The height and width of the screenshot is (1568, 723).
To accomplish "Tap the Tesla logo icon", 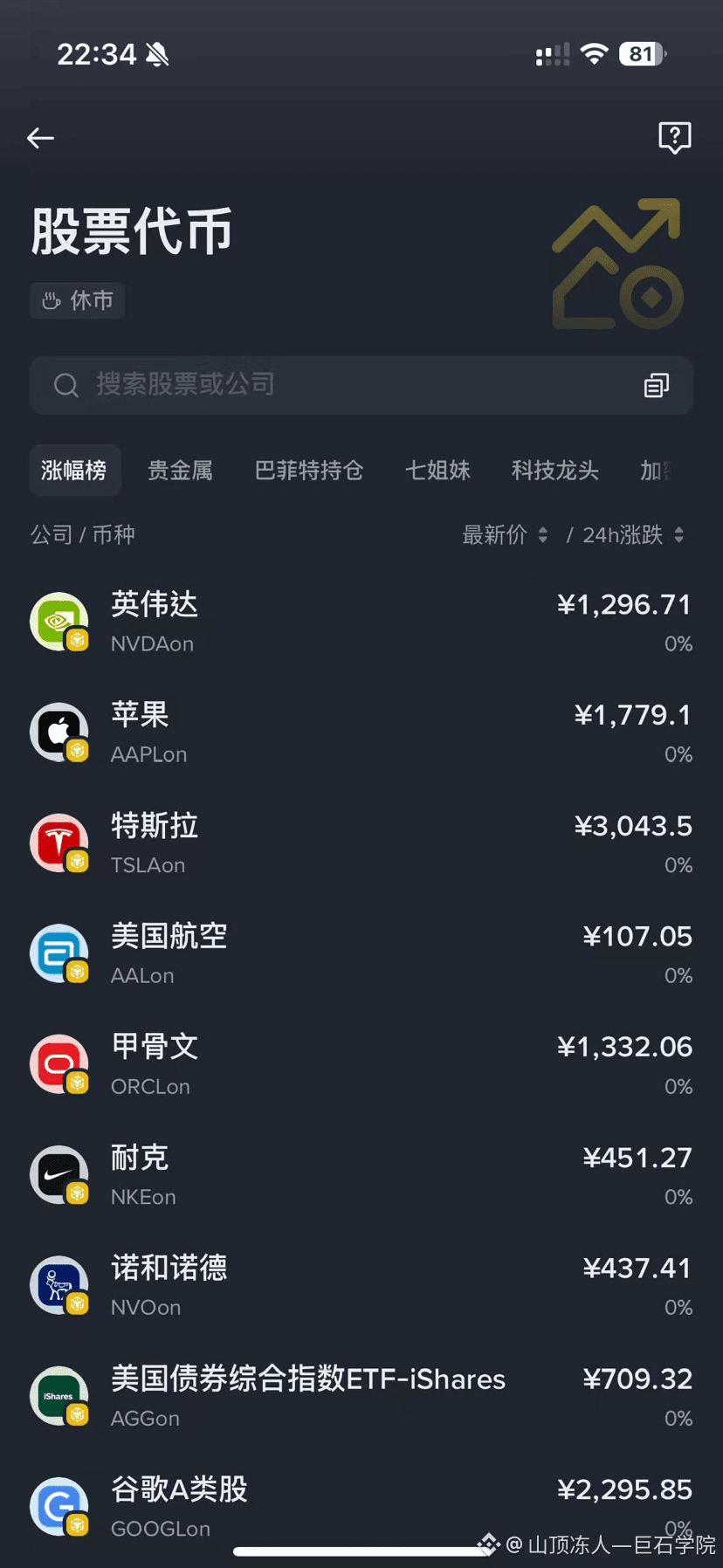I will (x=59, y=842).
